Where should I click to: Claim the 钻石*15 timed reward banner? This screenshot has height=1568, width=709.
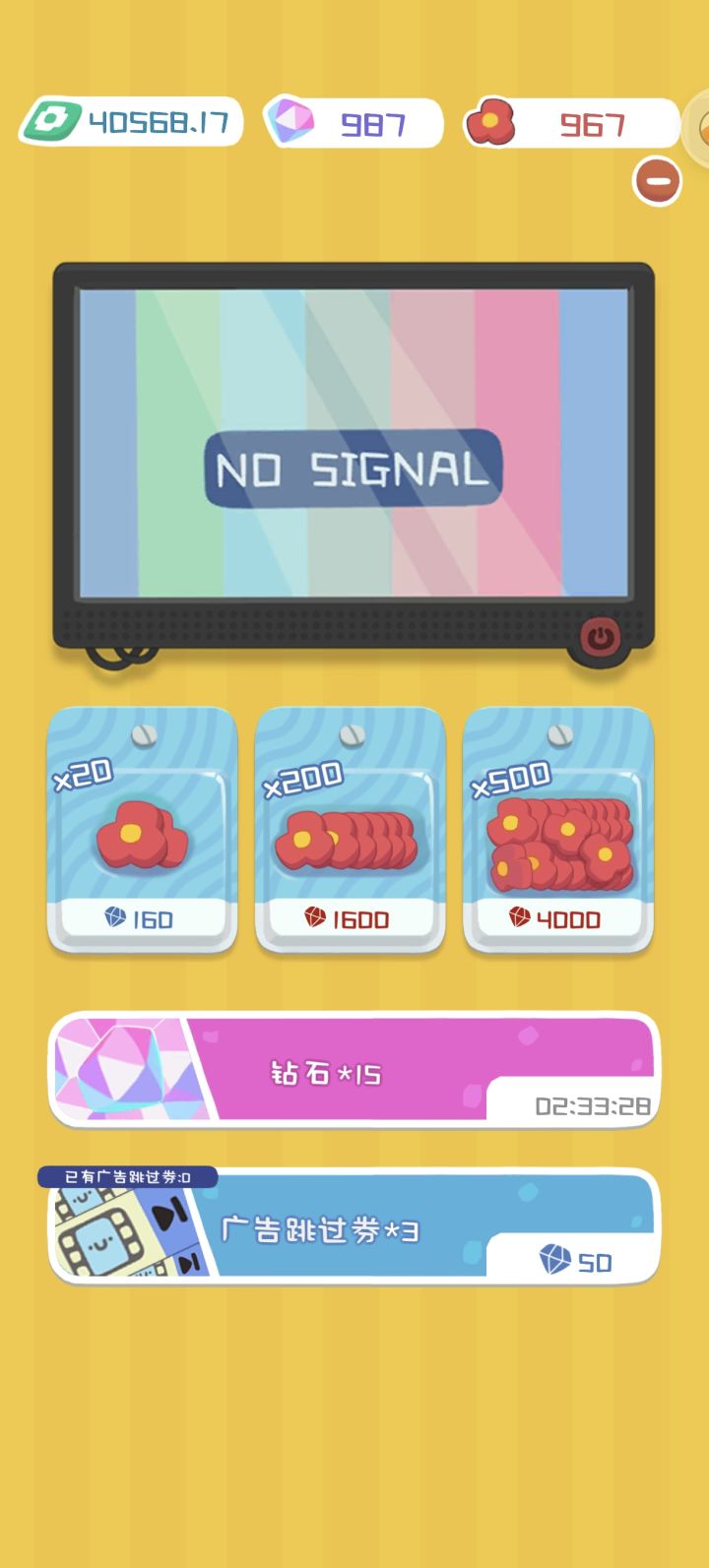[354, 1072]
